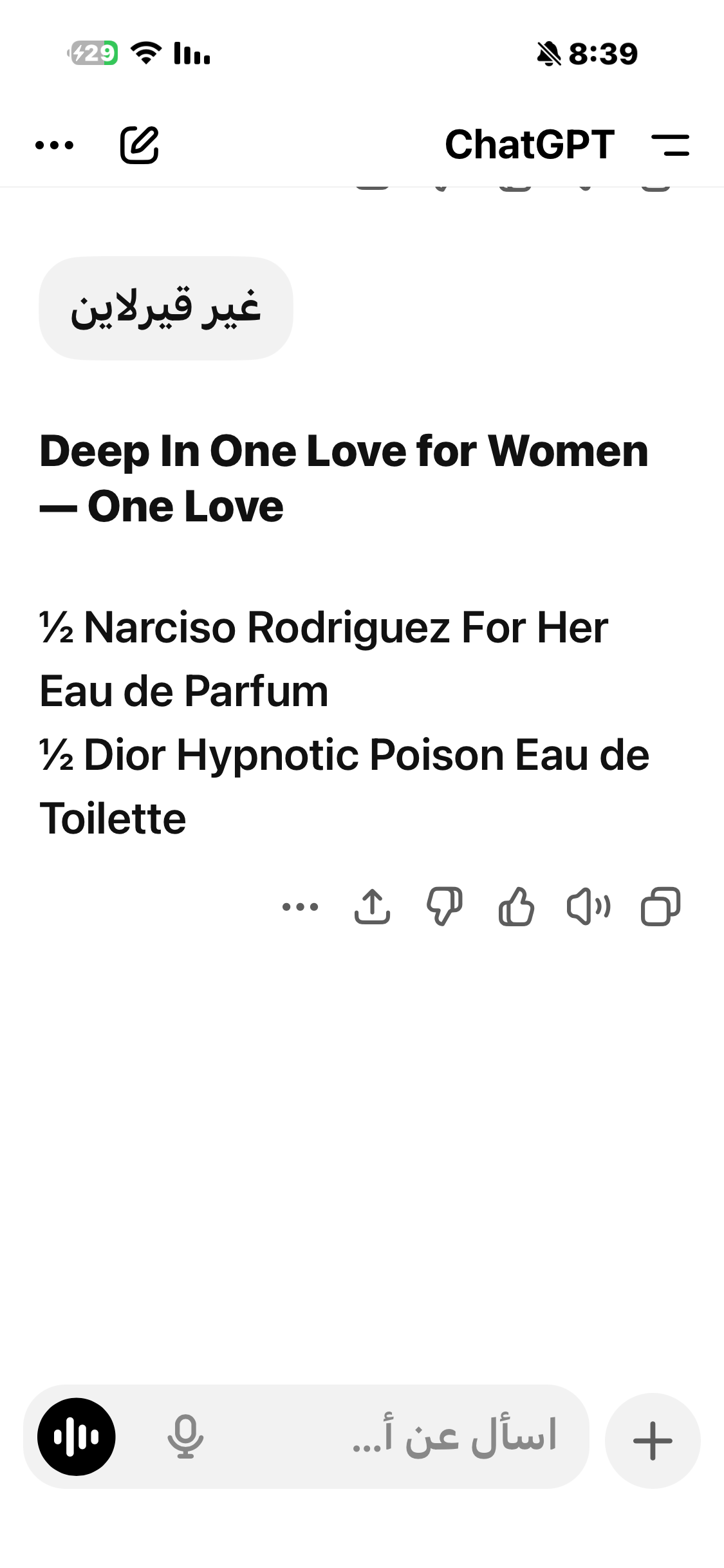Dictate a message with the microphone
Image resolution: width=724 pixels, height=1568 pixels.
click(185, 1437)
